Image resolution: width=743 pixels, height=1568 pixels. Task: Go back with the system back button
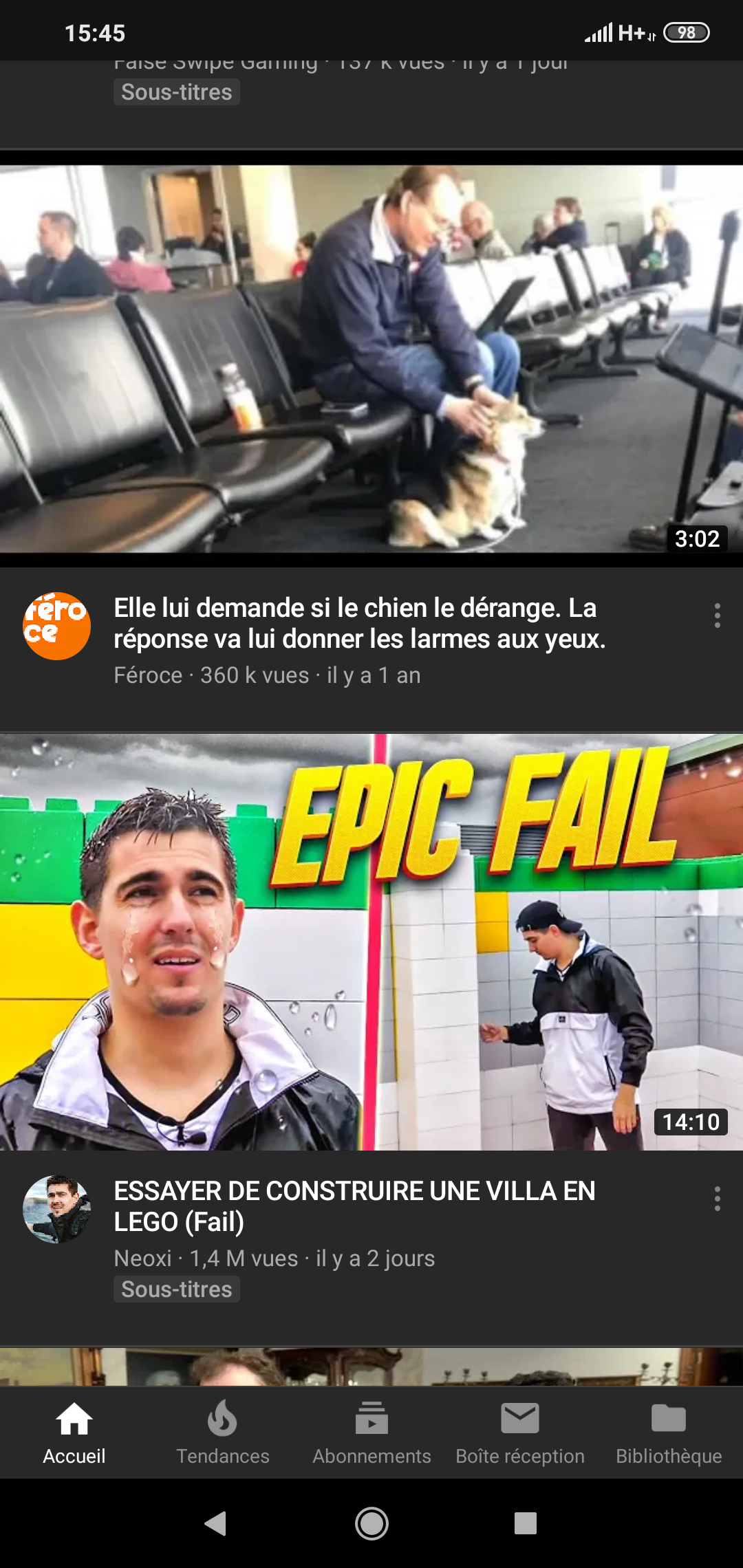[x=216, y=1523]
